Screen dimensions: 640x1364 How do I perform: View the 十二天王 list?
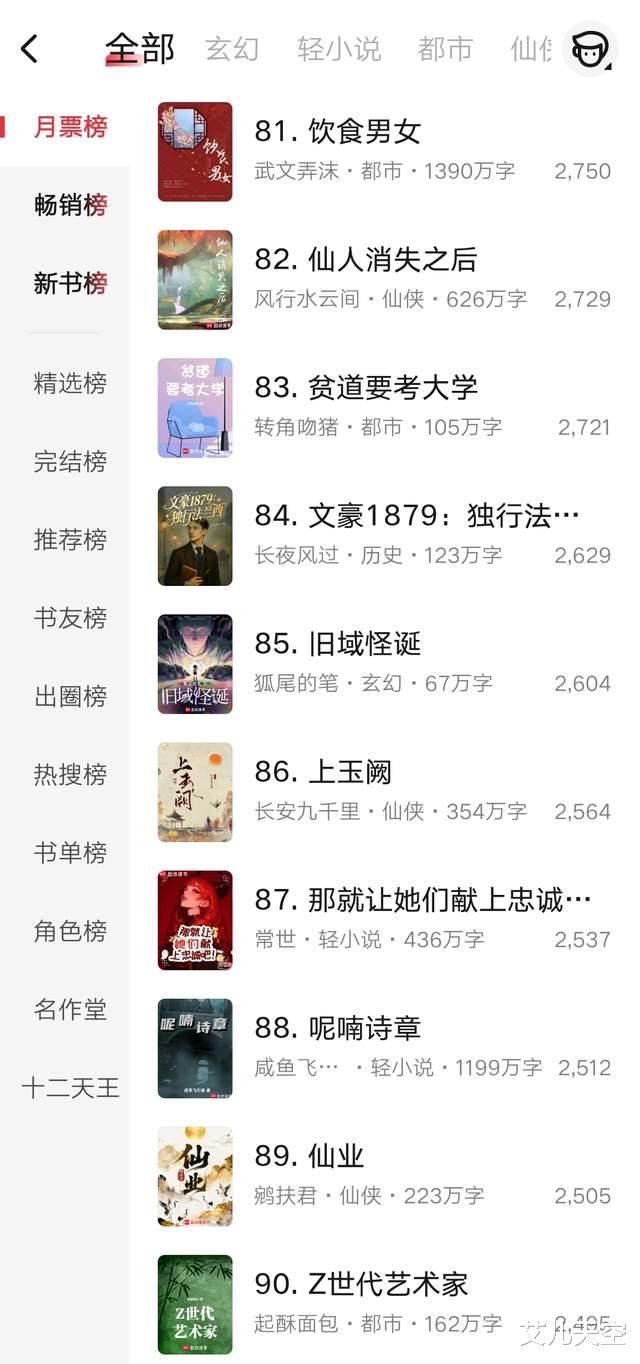pos(70,1087)
